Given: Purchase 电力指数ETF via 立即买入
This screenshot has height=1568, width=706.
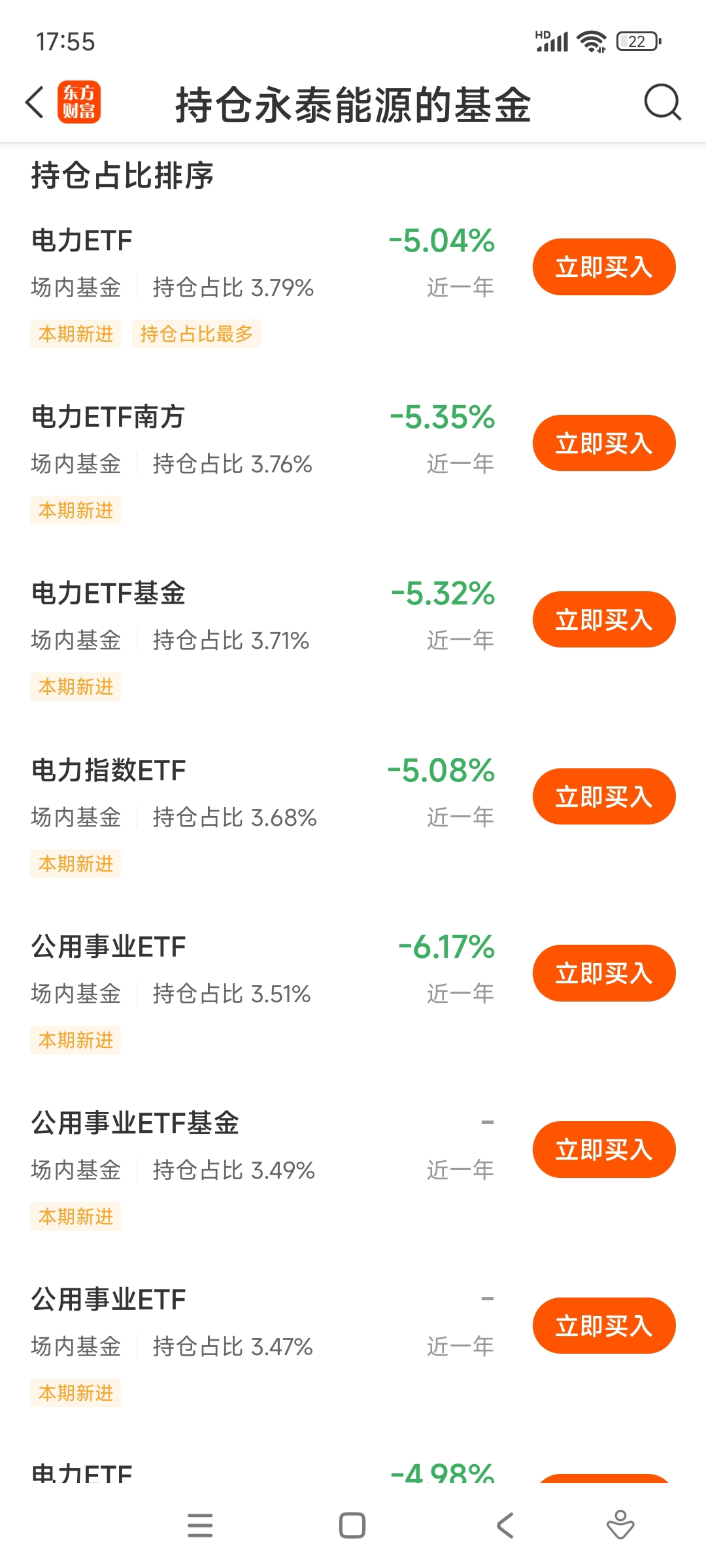Looking at the screenshot, I should pos(604,796).
